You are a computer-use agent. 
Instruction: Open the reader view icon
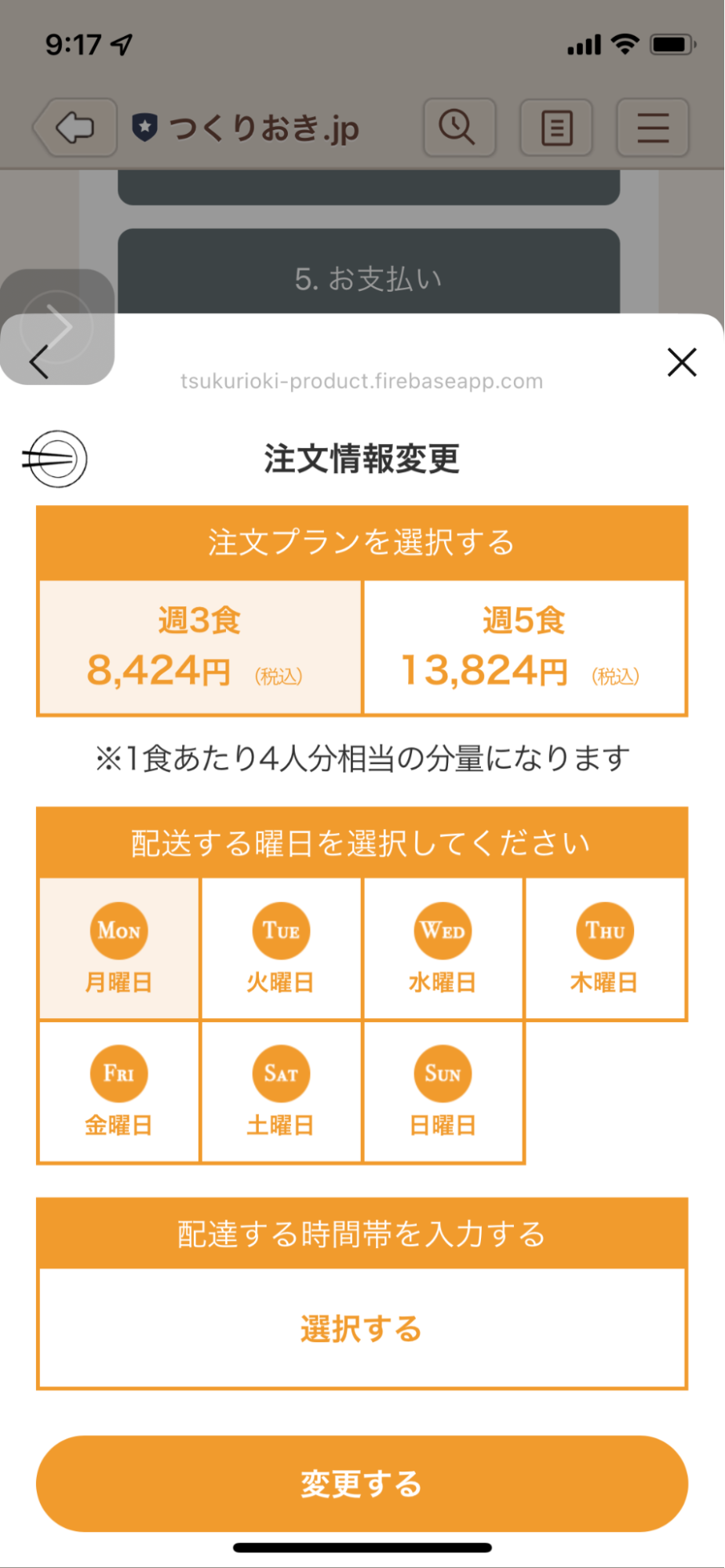coord(556,127)
